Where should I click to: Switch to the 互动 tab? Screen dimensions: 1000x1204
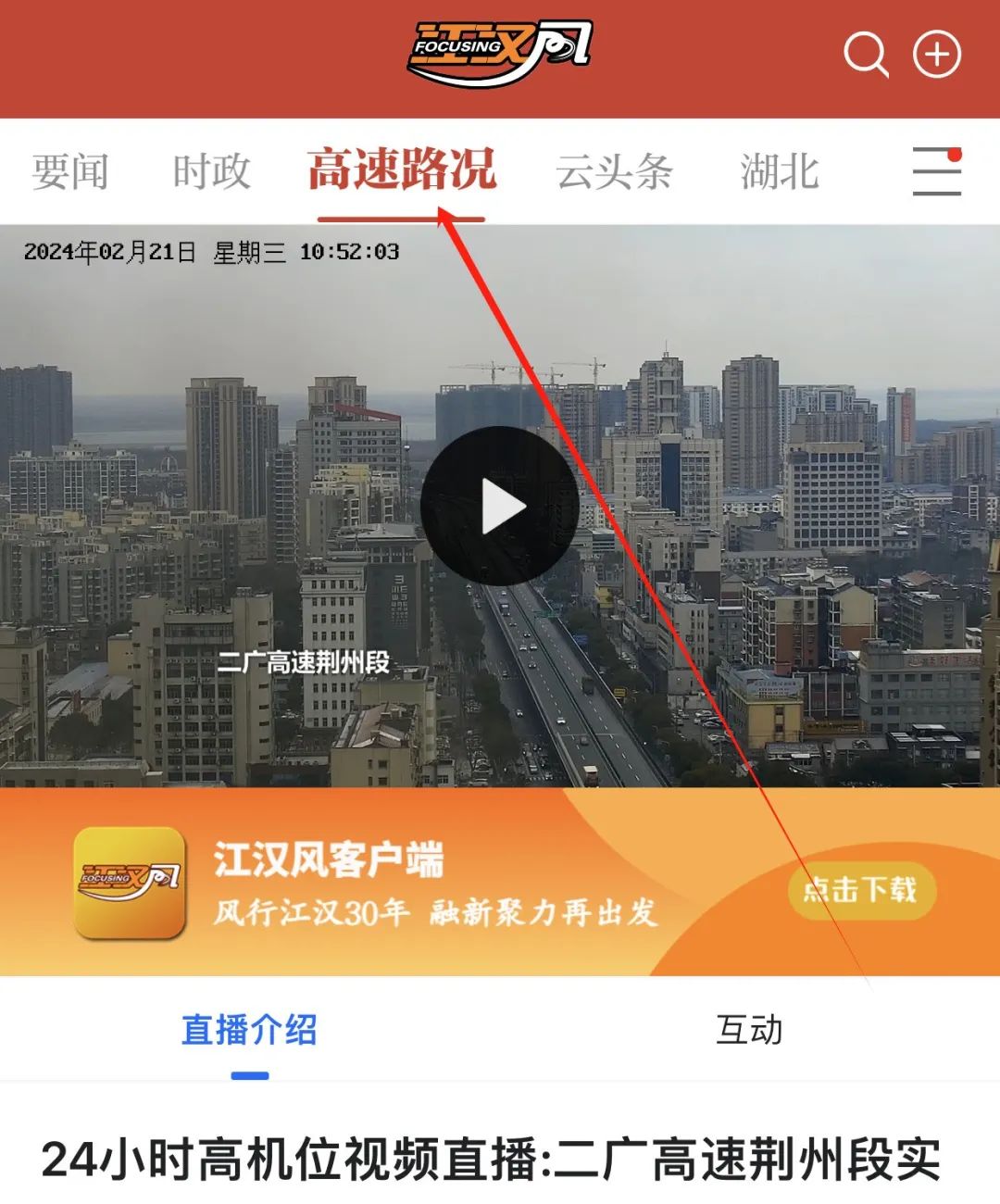tap(749, 1030)
